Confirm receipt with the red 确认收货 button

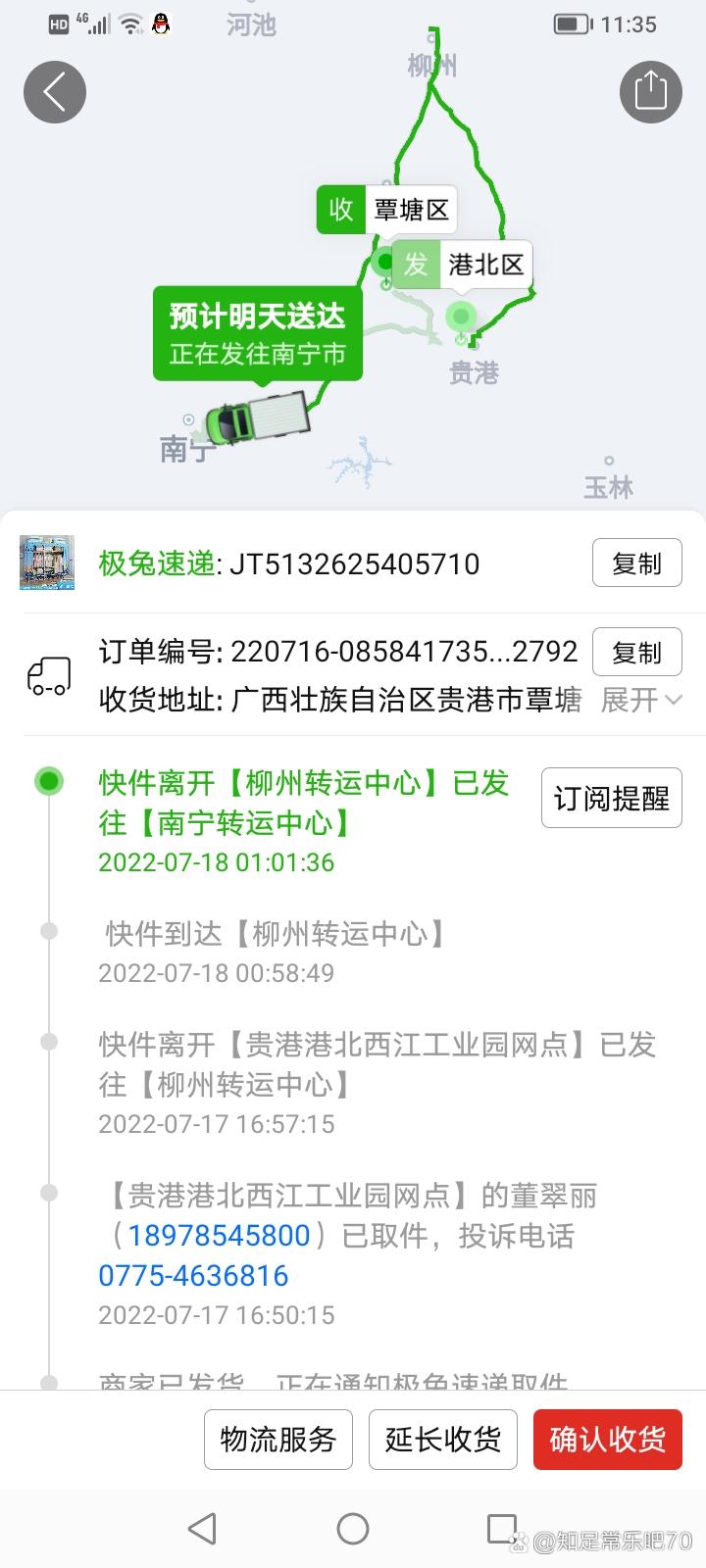[x=607, y=1439]
